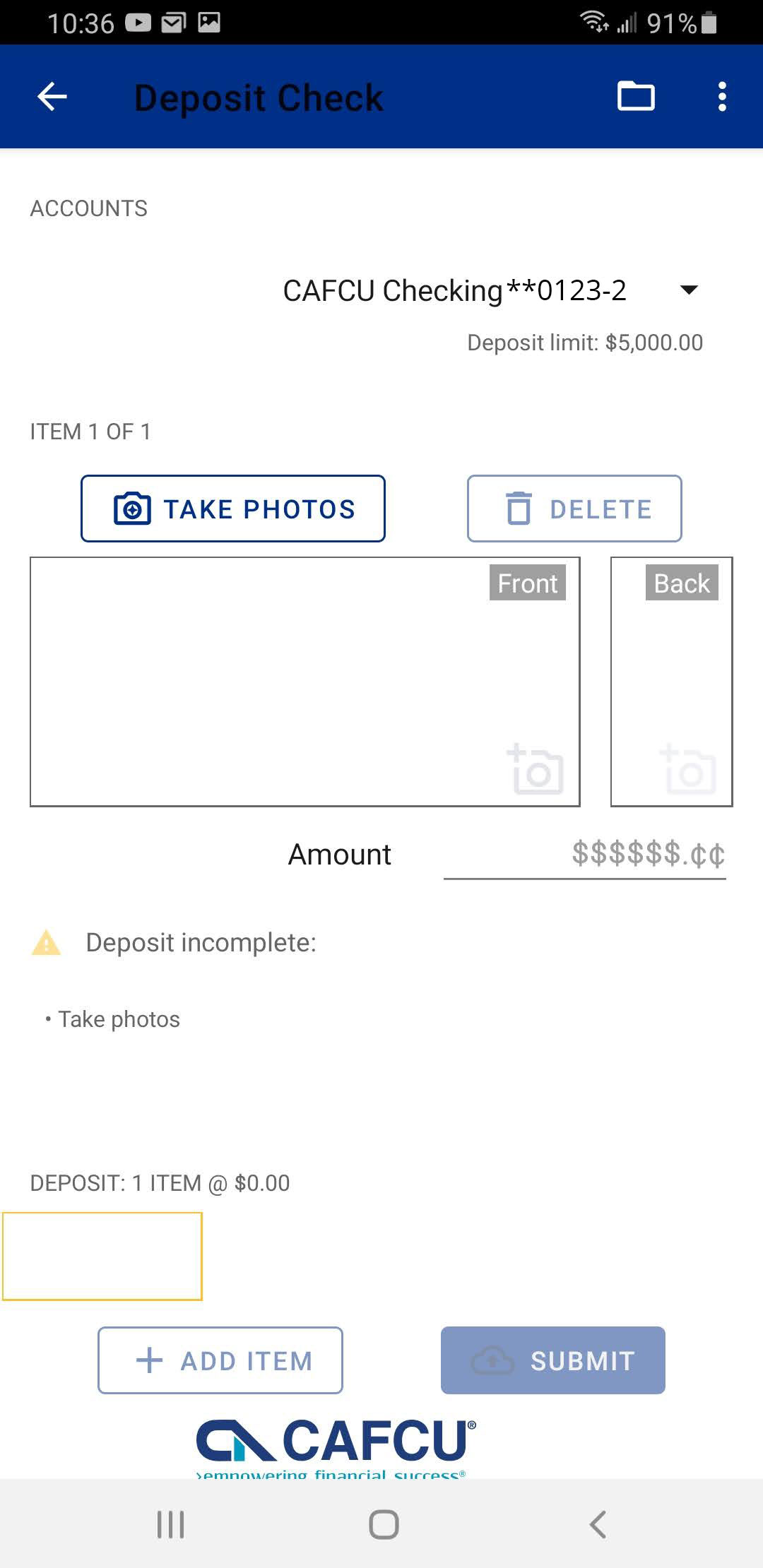Tap the Android home navigation button
The image size is (763, 1568).
point(381,1526)
